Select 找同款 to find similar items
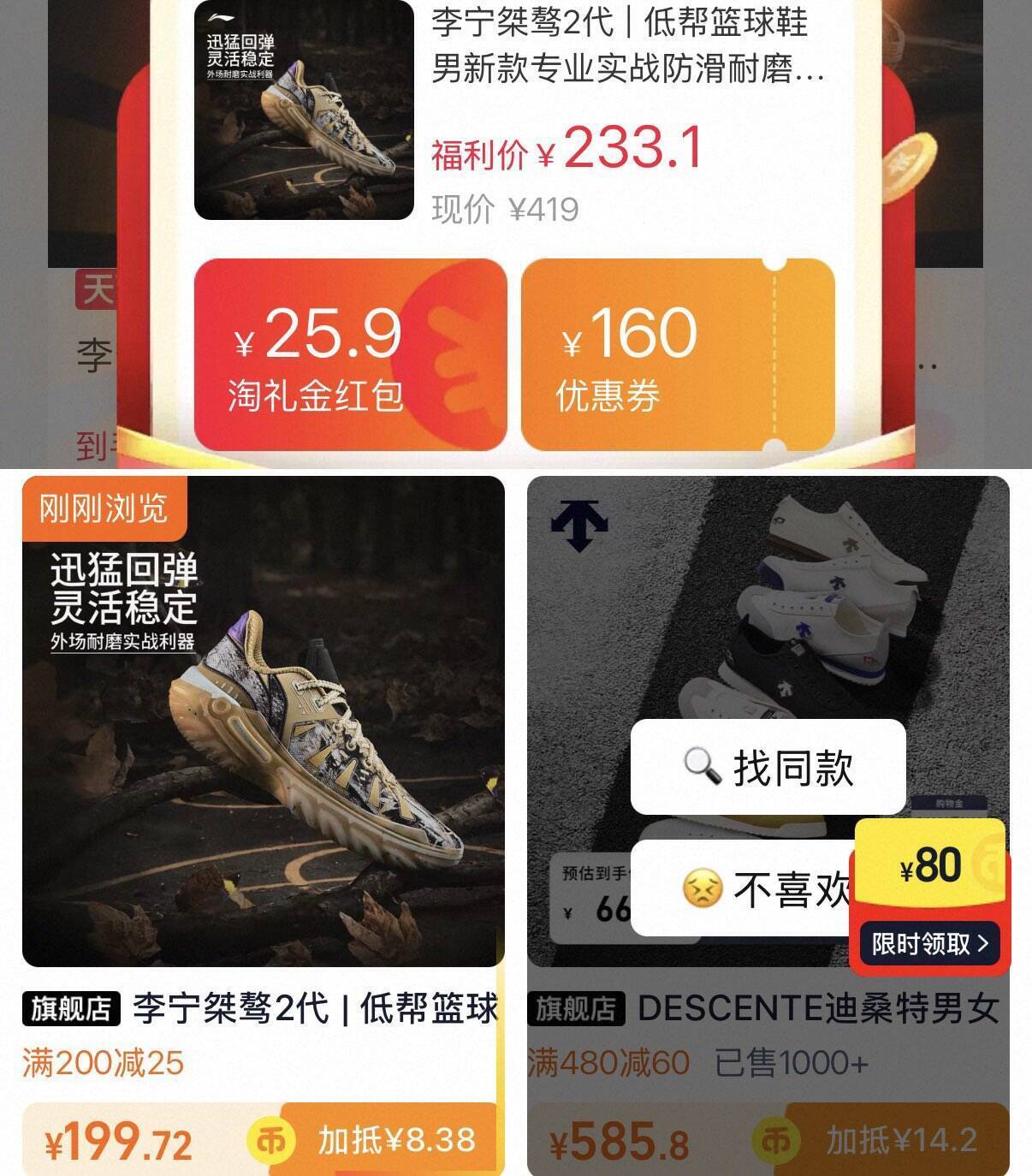 [768, 766]
